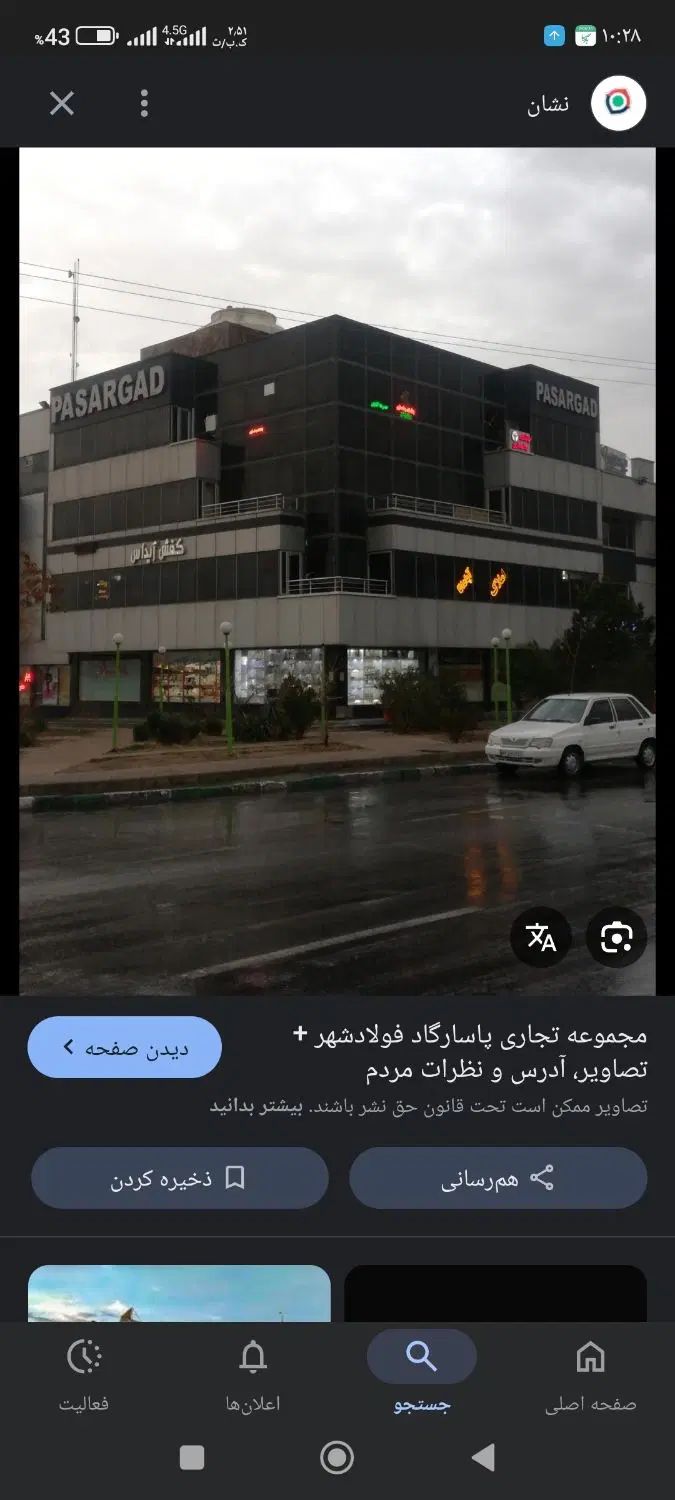Translate the image text
Screen dimensions: 675x1500
(x=541, y=938)
